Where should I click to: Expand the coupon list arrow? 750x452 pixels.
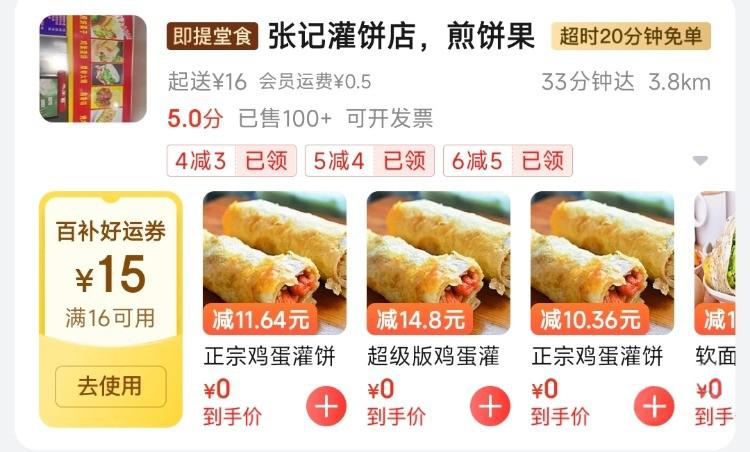700,161
